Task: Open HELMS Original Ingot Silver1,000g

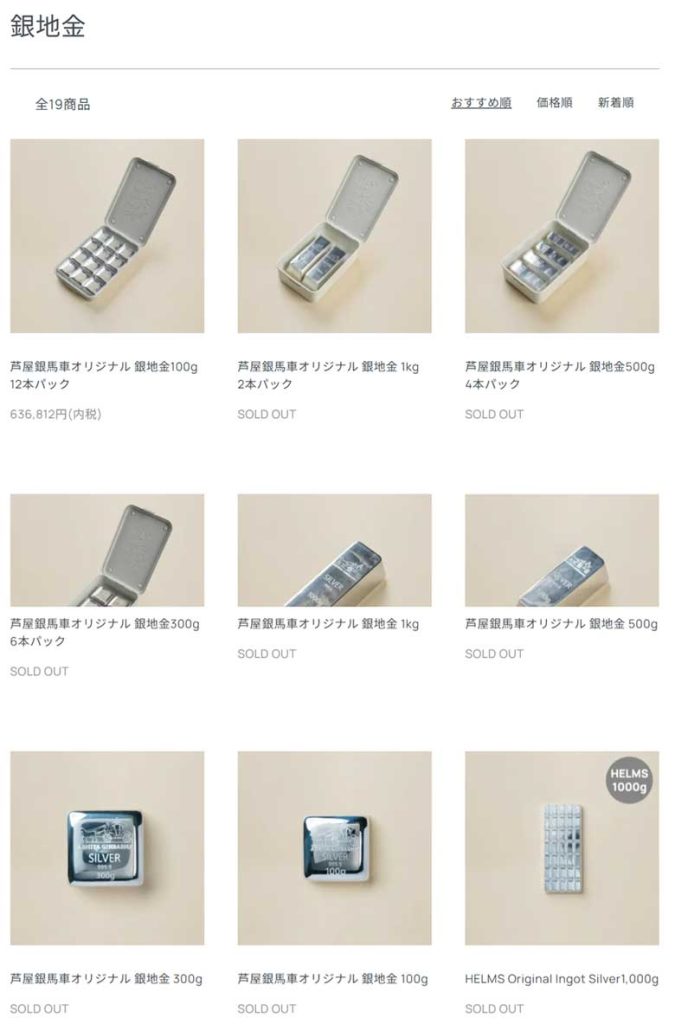Action: (x=561, y=848)
